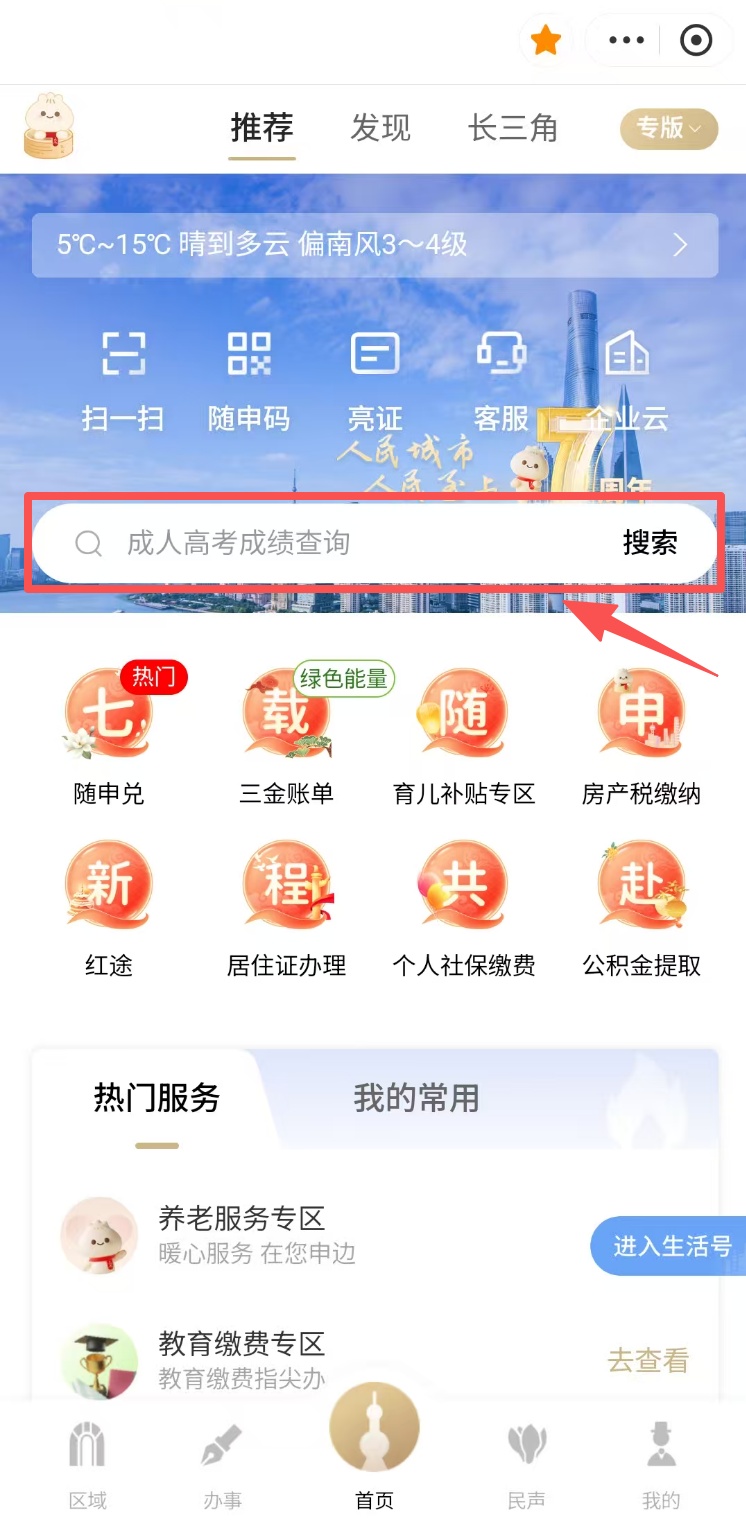
Task: Show the 随申码 QR code
Action: [x=249, y=380]
